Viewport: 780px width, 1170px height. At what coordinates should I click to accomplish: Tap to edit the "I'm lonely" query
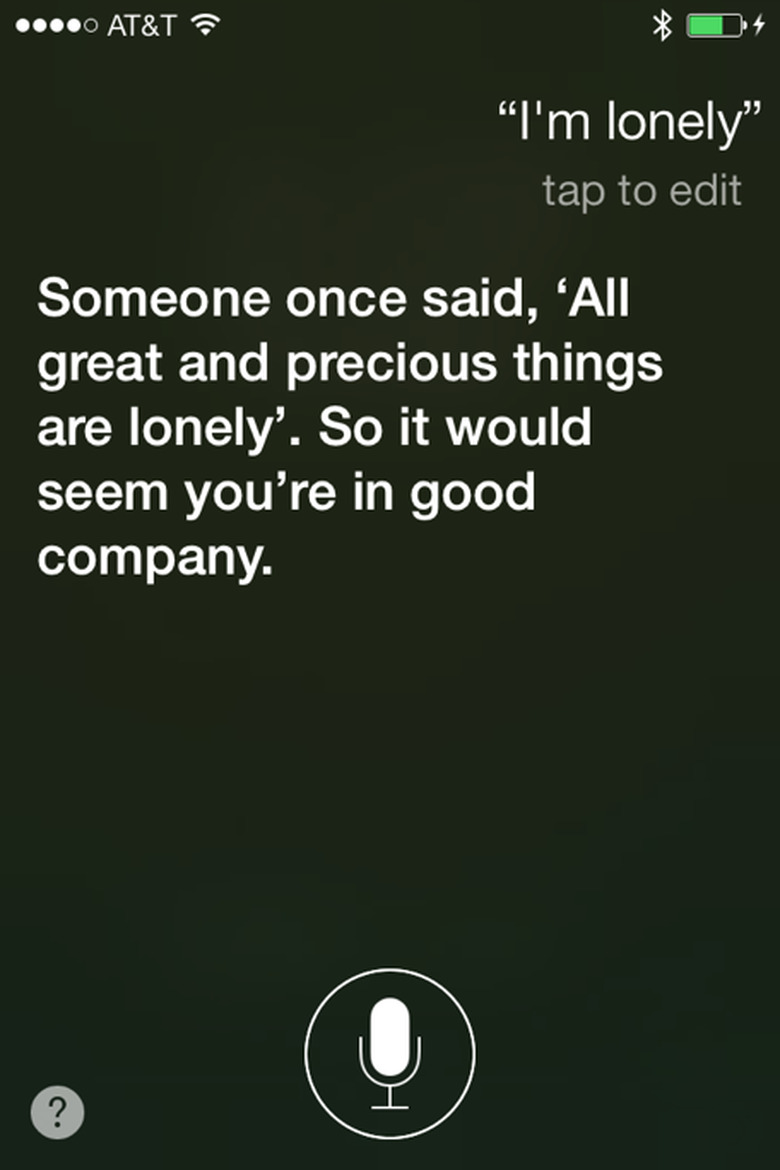tap(641, 190)
